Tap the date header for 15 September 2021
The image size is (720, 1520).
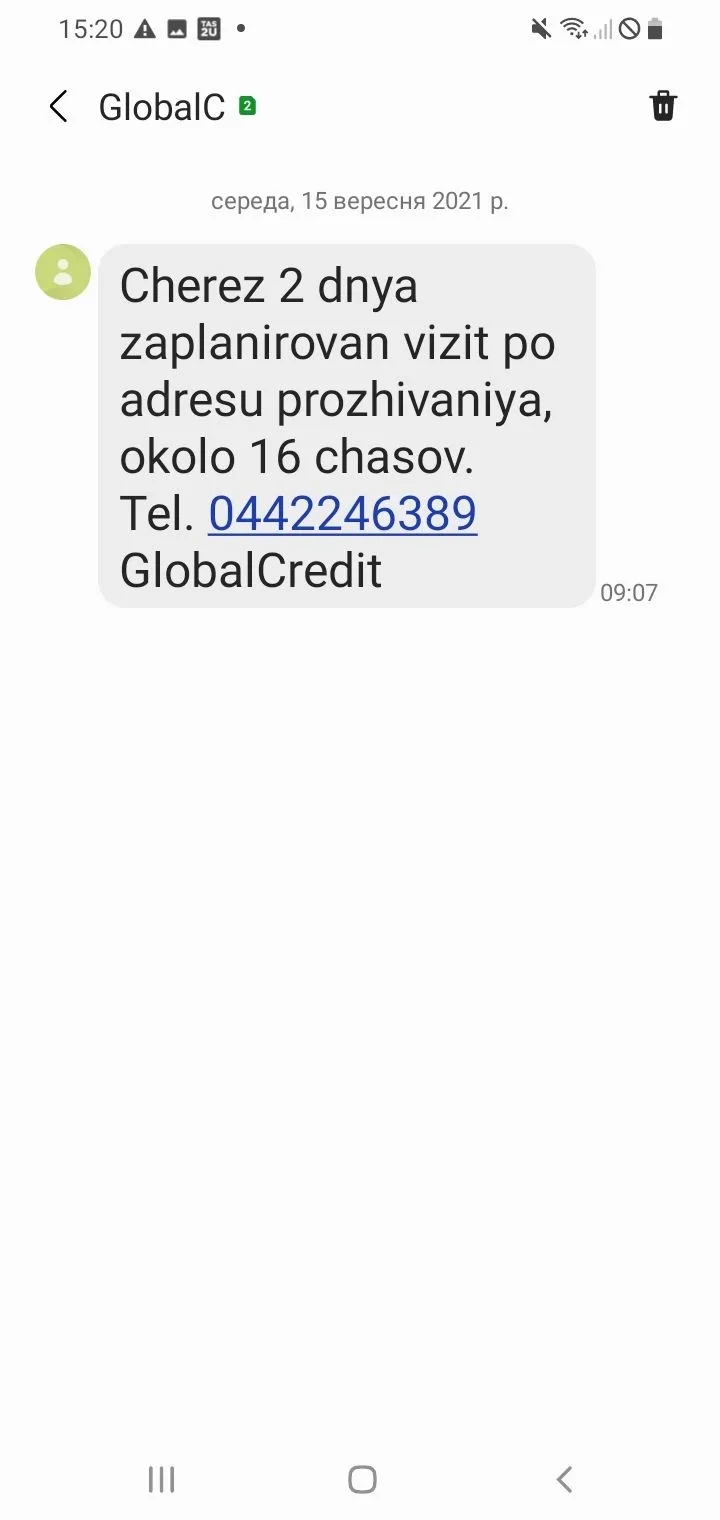pos(359,200)
